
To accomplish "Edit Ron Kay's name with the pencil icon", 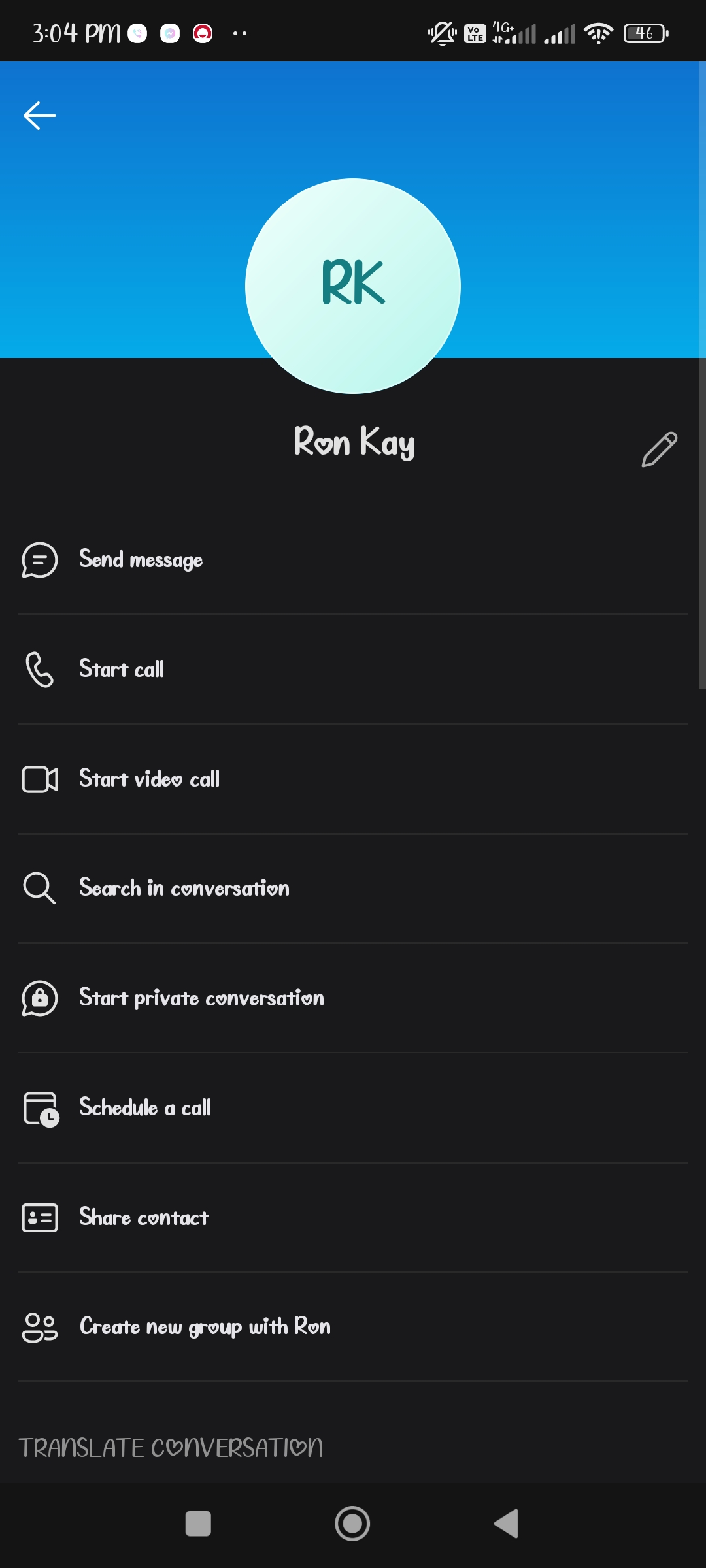I will click(659, 449).
